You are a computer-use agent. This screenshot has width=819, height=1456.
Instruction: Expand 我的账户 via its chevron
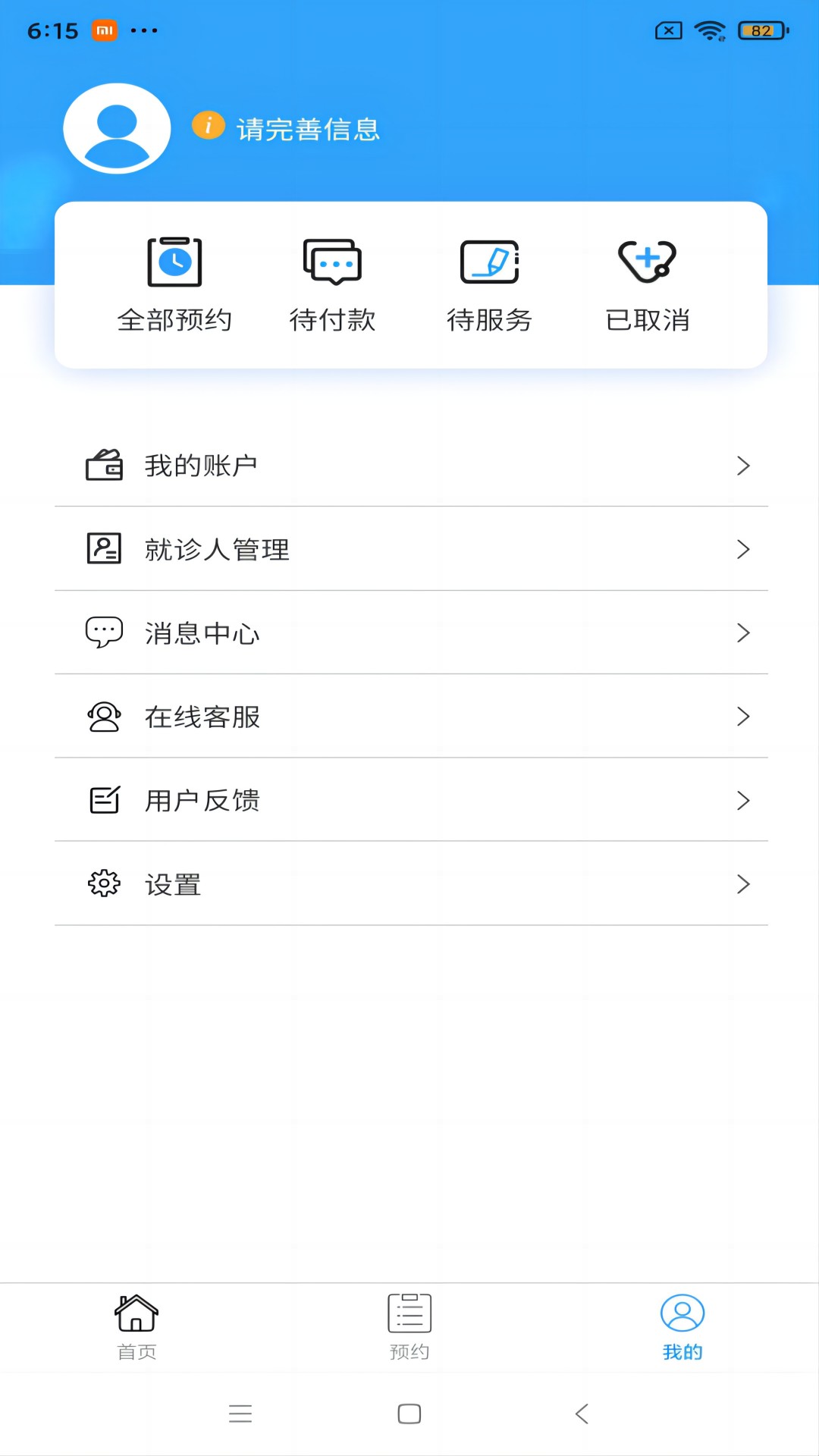[744, 466]
